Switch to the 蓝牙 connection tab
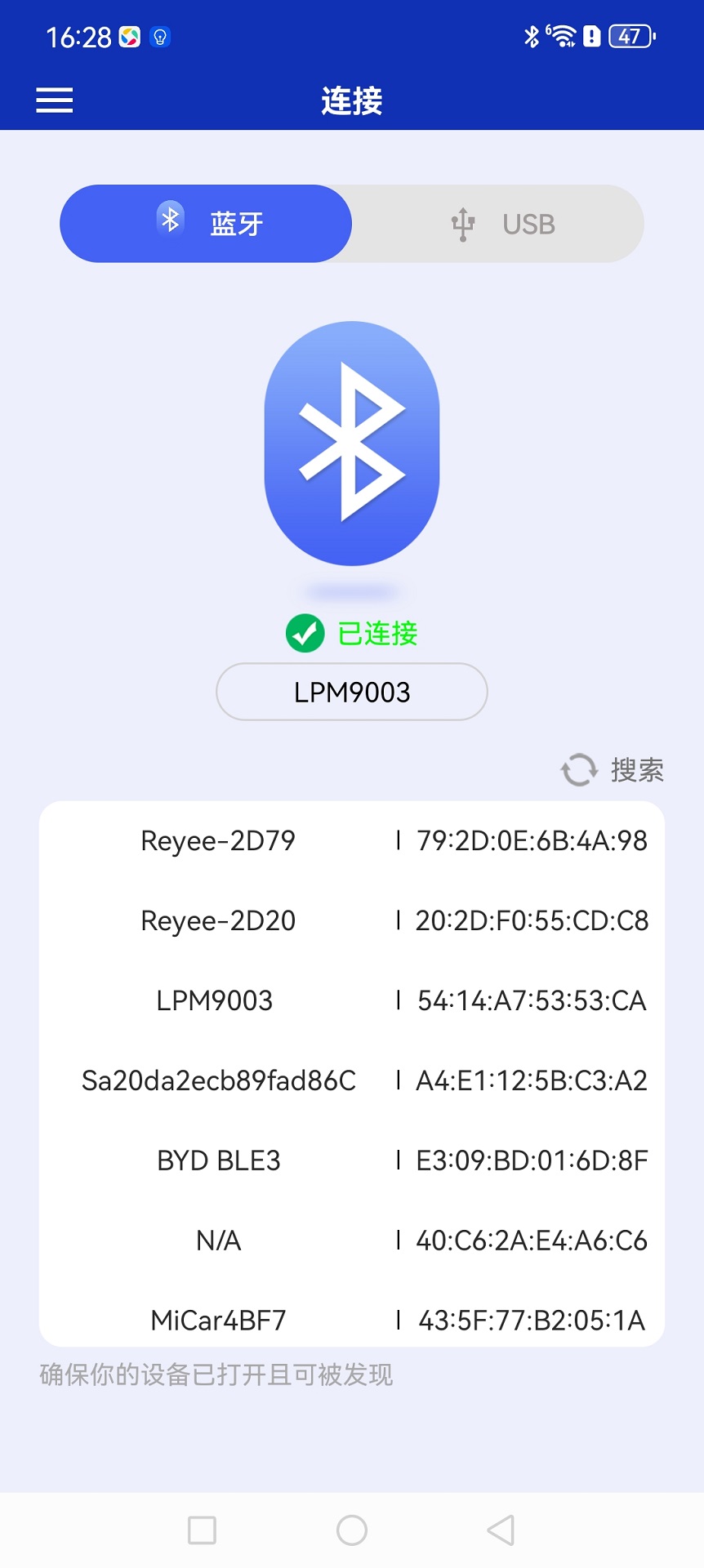 click(x=206, y=222)
